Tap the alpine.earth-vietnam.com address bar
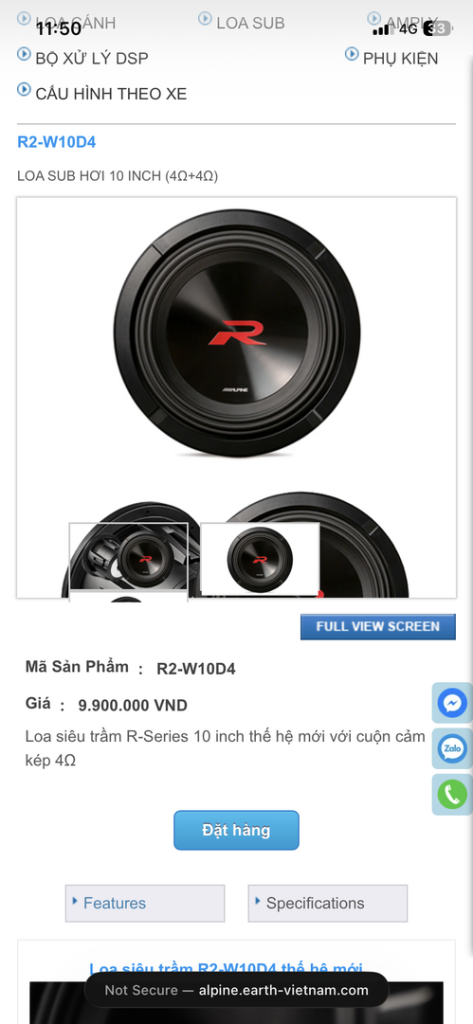This screenshot has height=1024, width=473. 236,990
